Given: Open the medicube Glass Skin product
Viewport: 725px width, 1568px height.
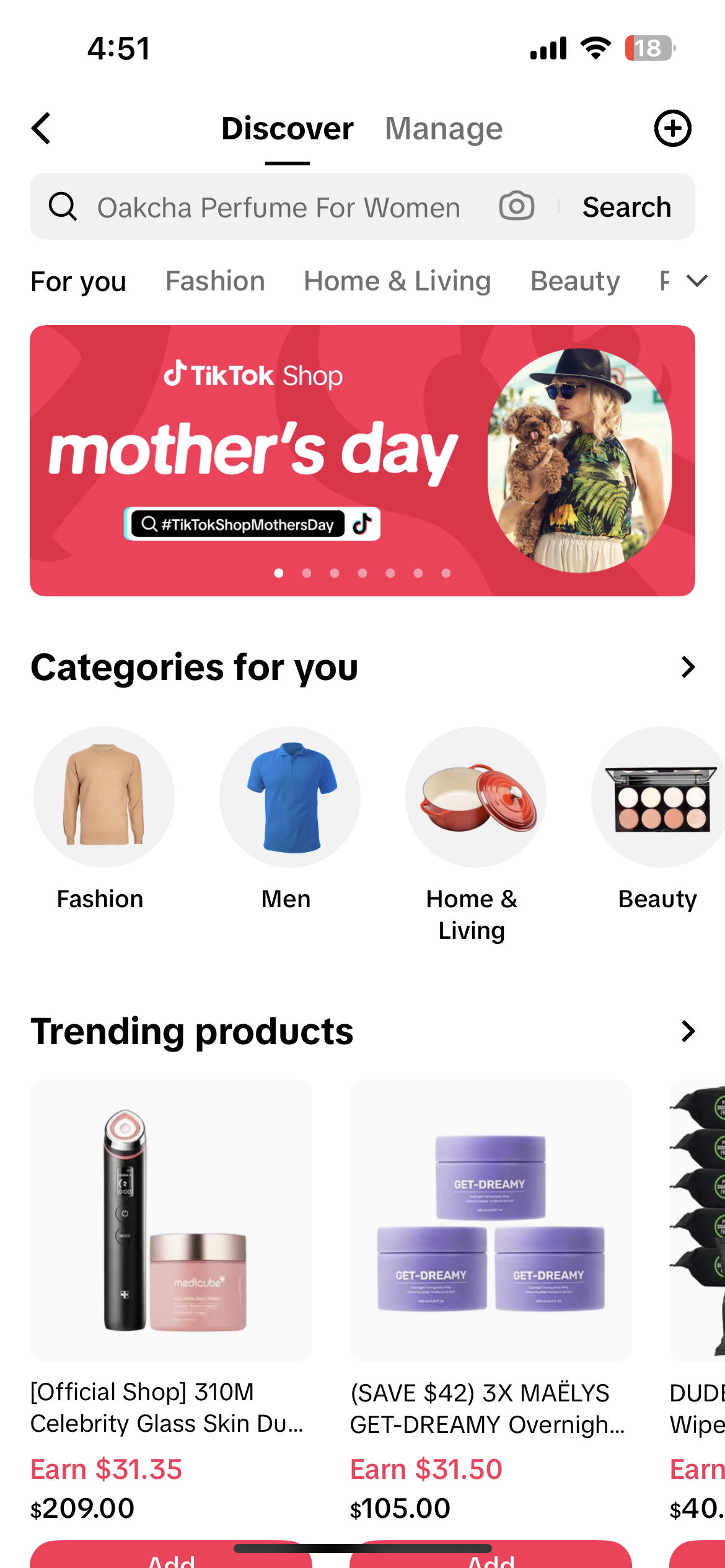Looking at the screenshot, I should 170,1220.
